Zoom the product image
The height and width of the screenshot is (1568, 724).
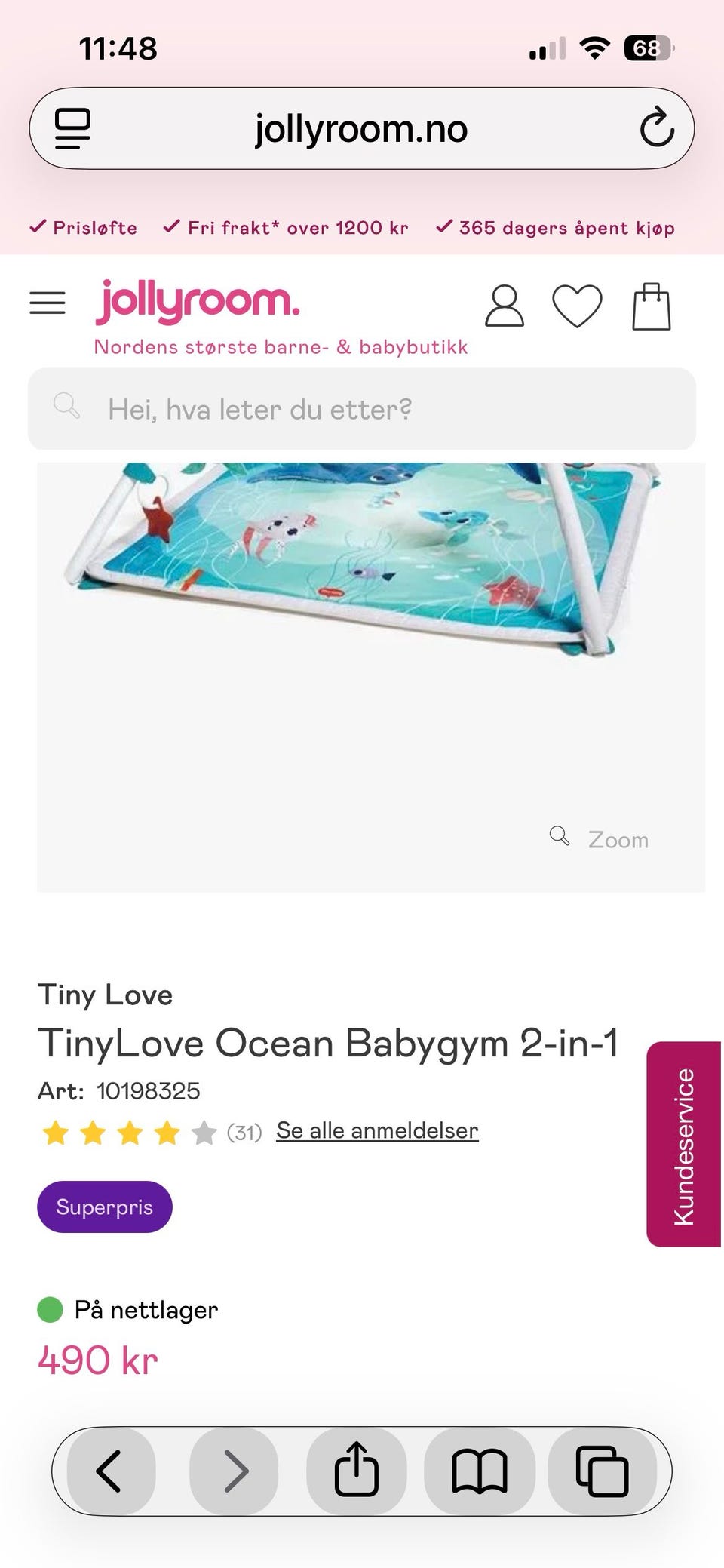click(x=600, y=839)
